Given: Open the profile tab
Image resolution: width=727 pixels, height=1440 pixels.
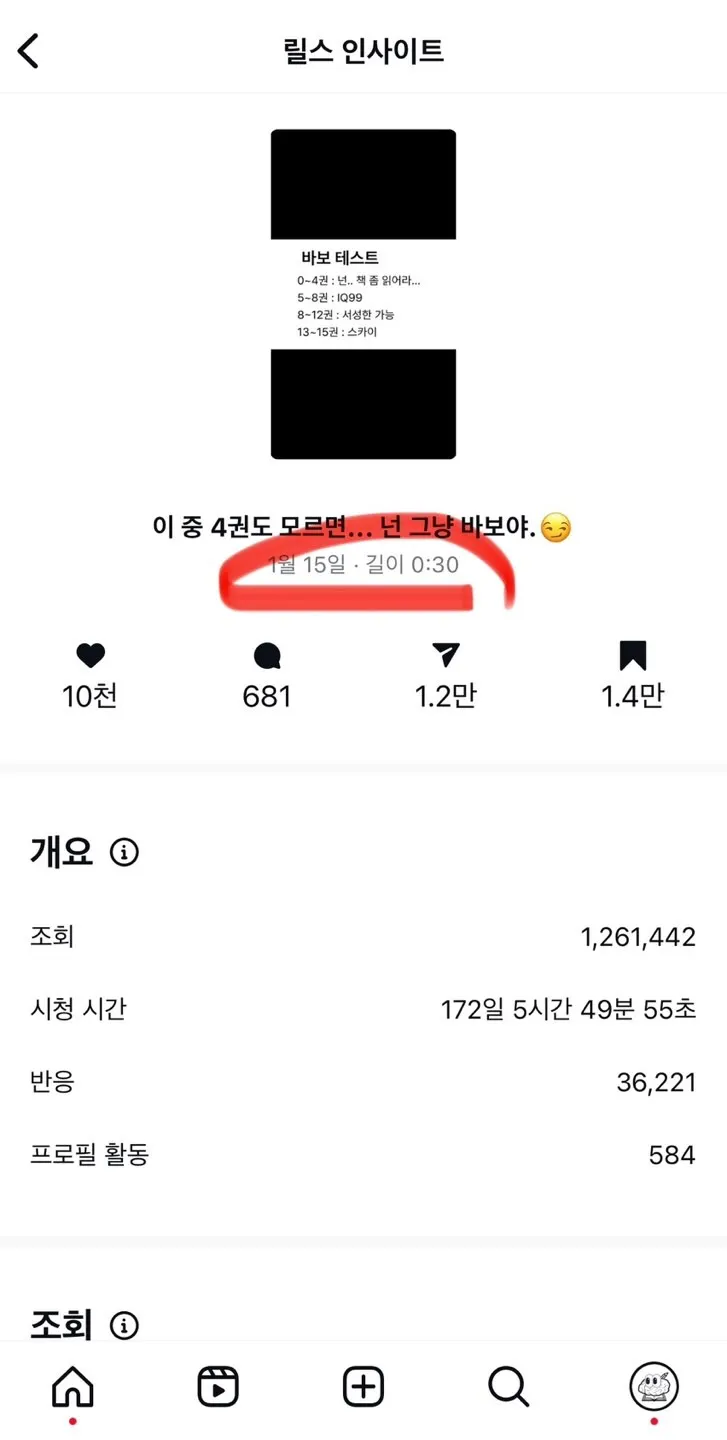Looking at the screenshot, I should pos(654,1387).
